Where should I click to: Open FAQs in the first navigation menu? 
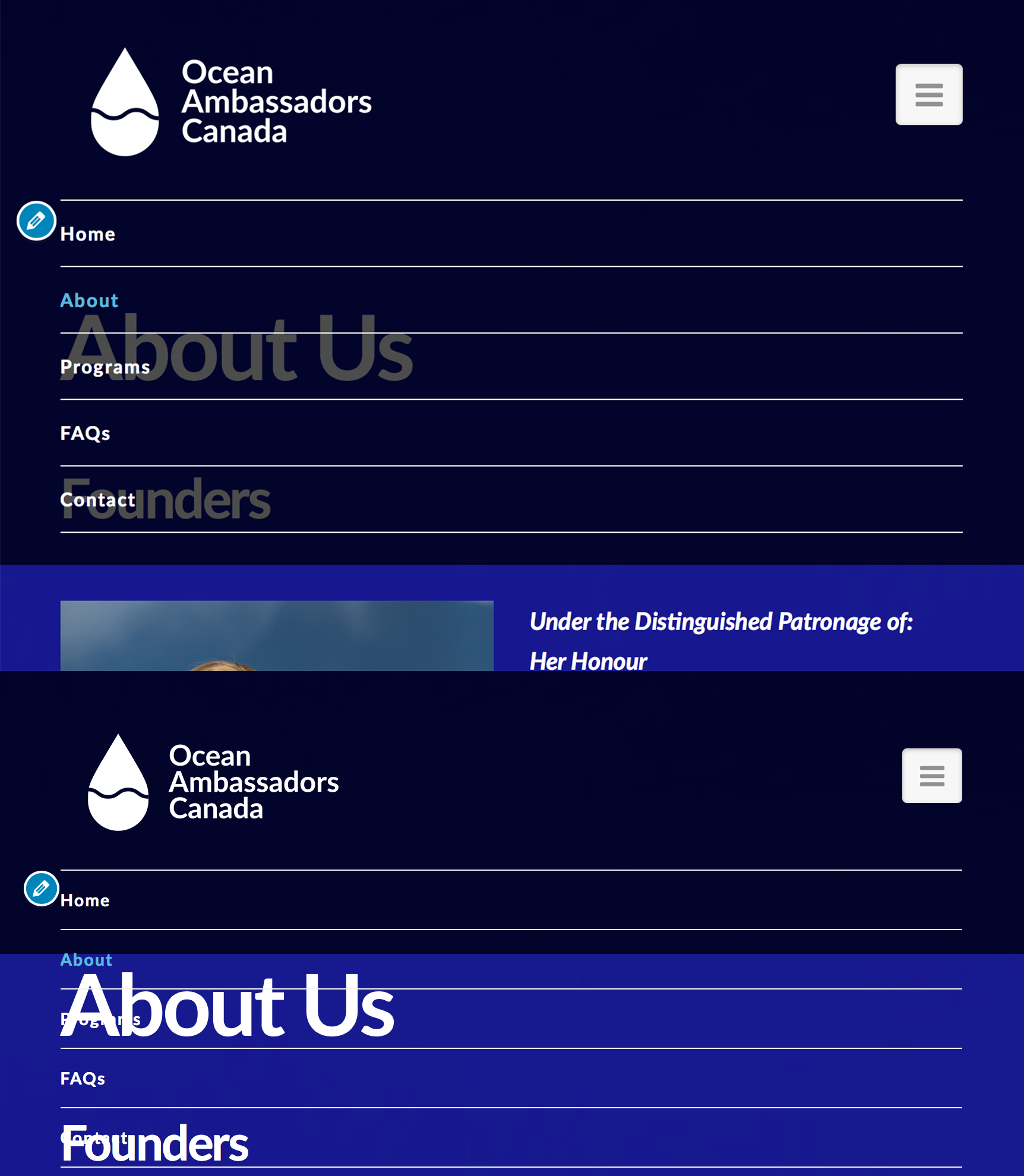(85, 434)
